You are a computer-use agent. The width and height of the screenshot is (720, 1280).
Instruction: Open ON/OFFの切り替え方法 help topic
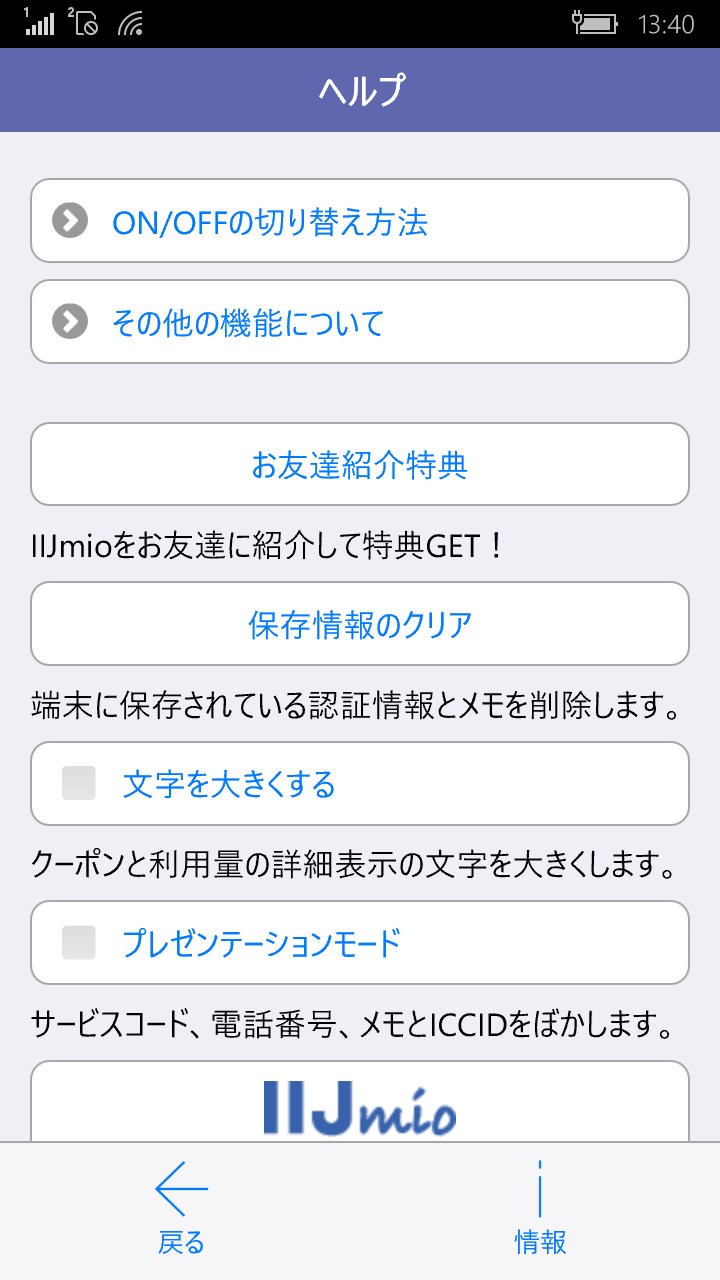coord(360,221)
